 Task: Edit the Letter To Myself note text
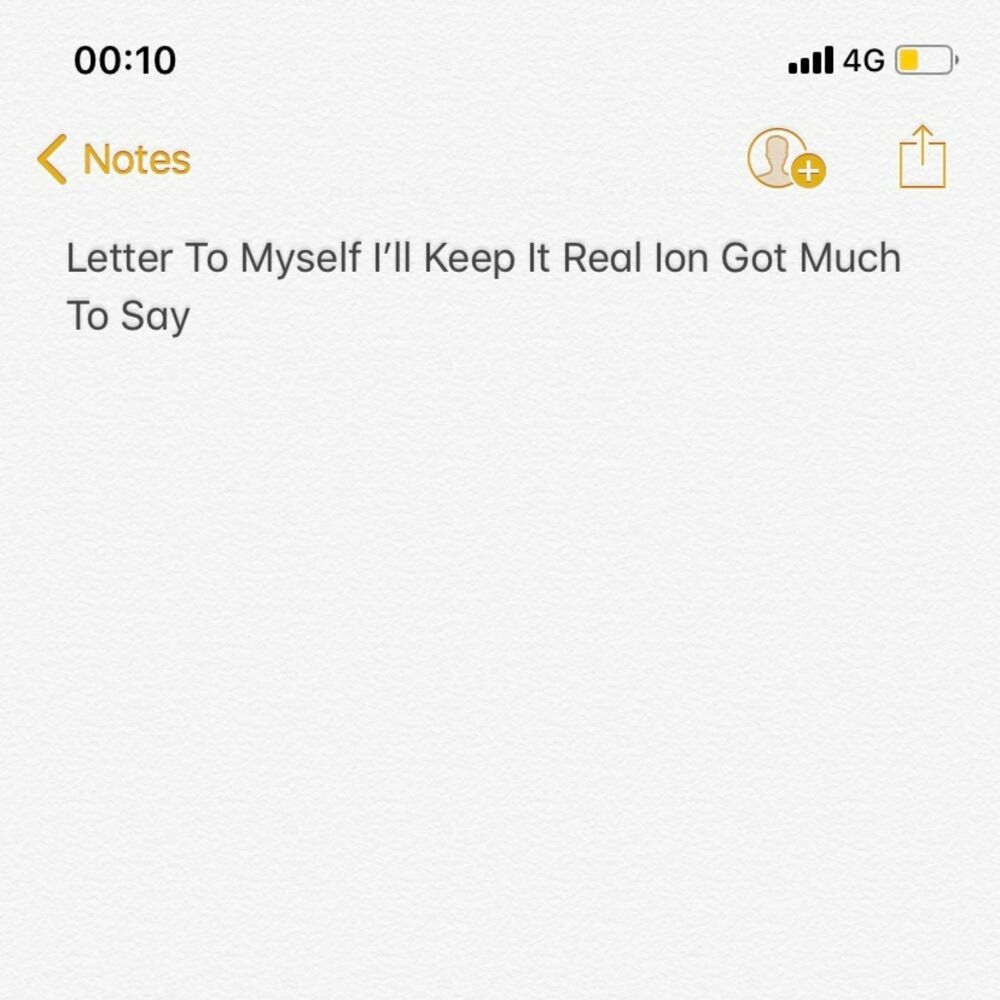[483, 287]
